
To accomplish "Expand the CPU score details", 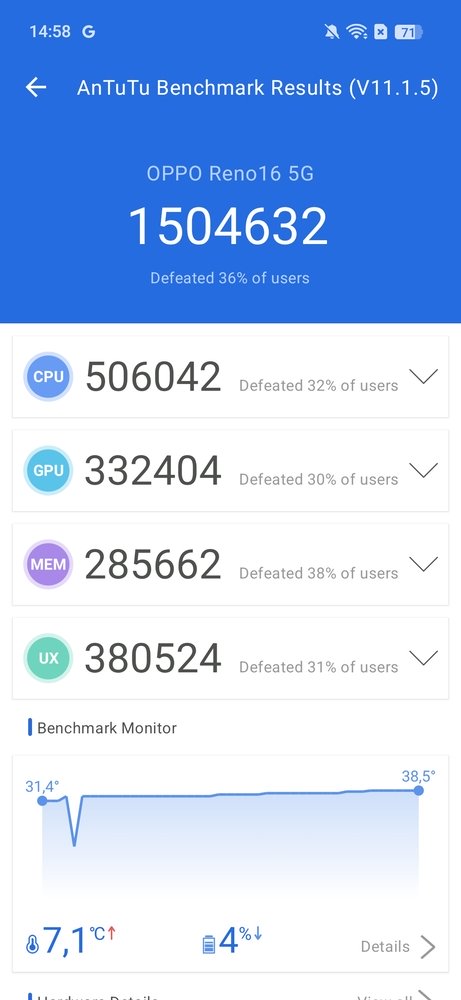I will (x=423, y=376).
